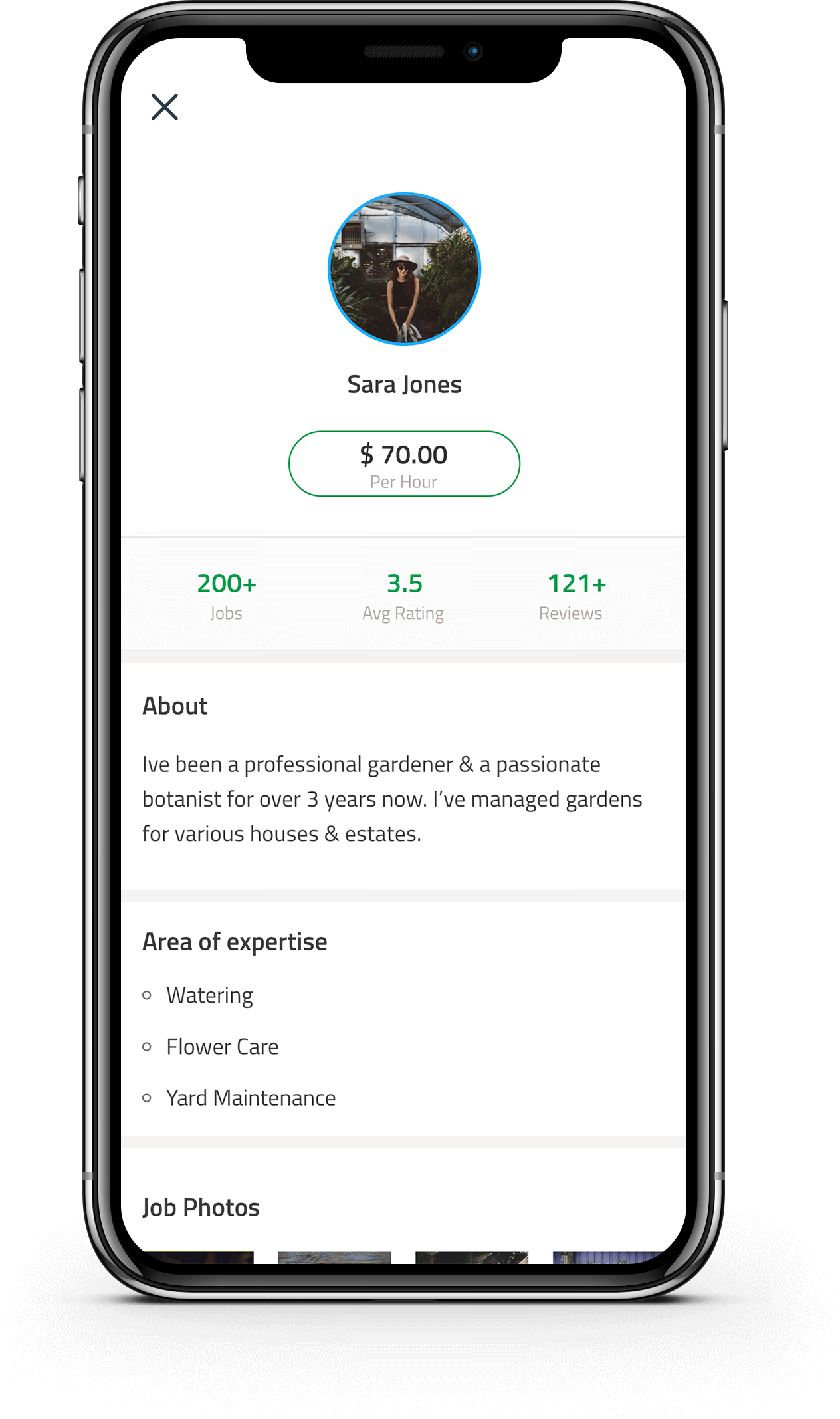Screen dimensions: 840x1419
Task: Open Sara Jones's profile photo
Action: pos(404,269)
